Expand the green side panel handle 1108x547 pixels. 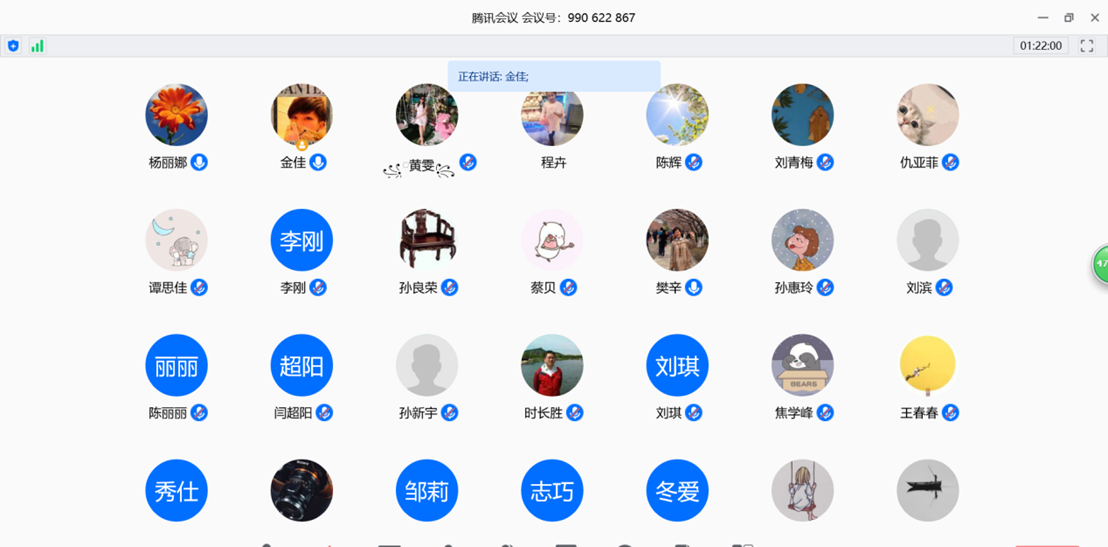point(1101,264)
